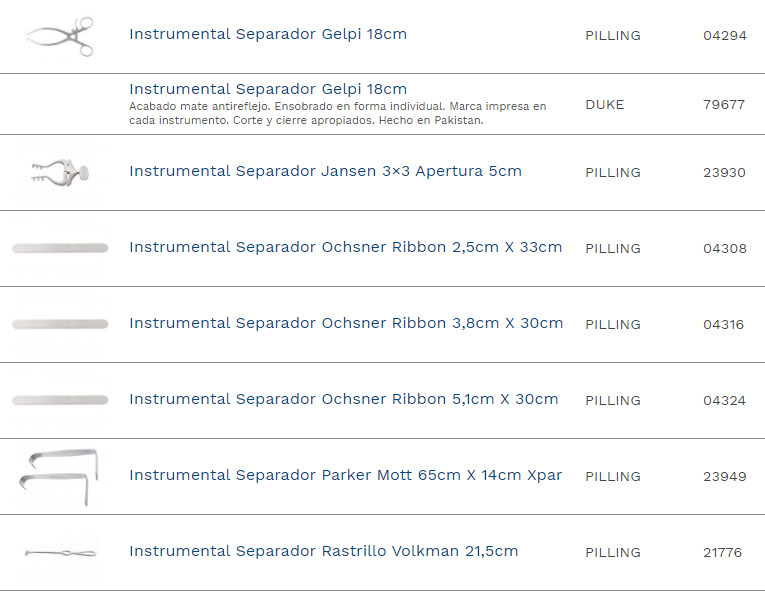Open Separador Parker Mott 65cm X 14cm
This screenshot has height=593, width=765.
pyautogui.click(x=345, y=475)
